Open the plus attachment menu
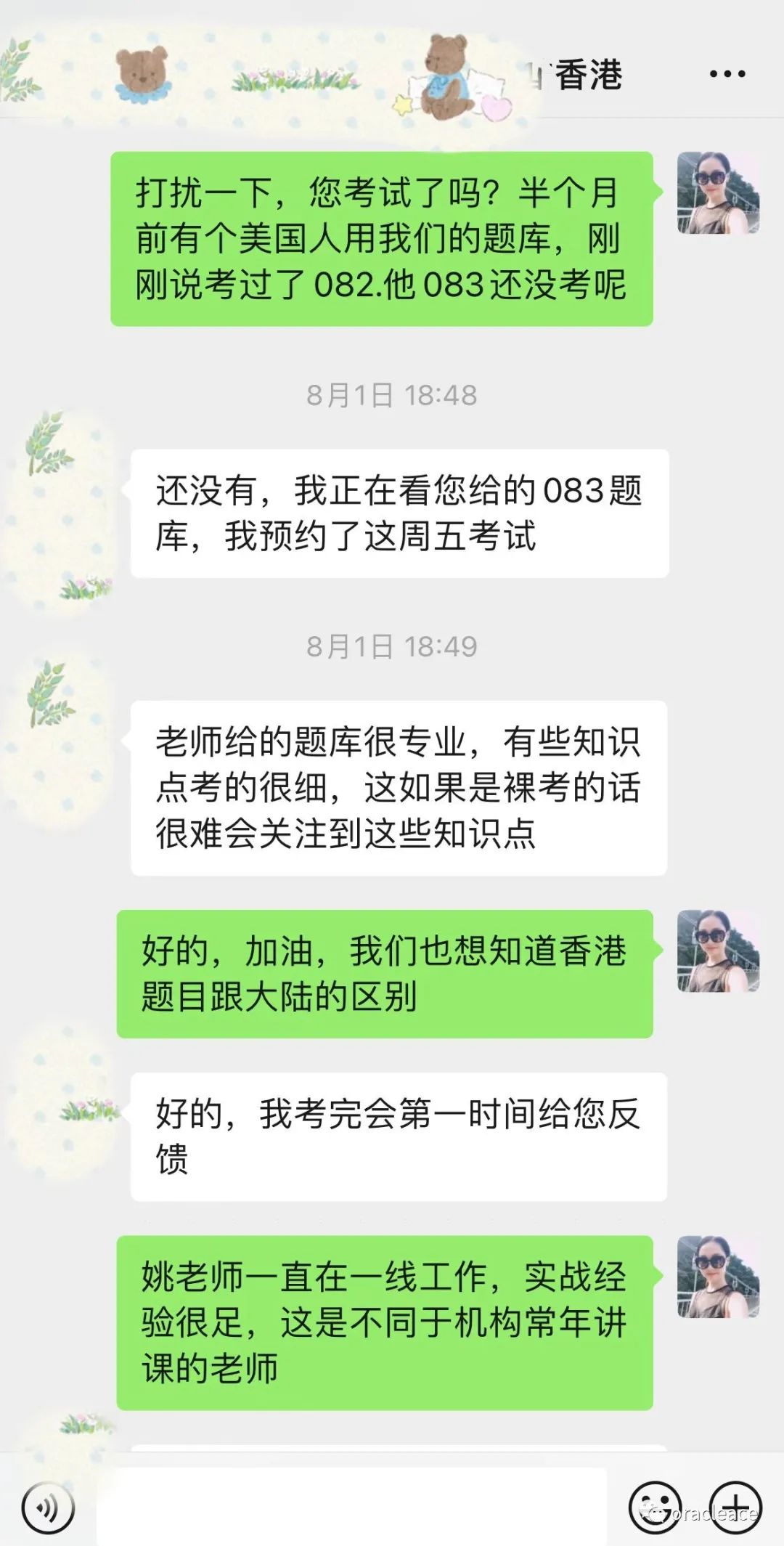The height and width of the screenshot is (1546, 784). coord(735,1506)
